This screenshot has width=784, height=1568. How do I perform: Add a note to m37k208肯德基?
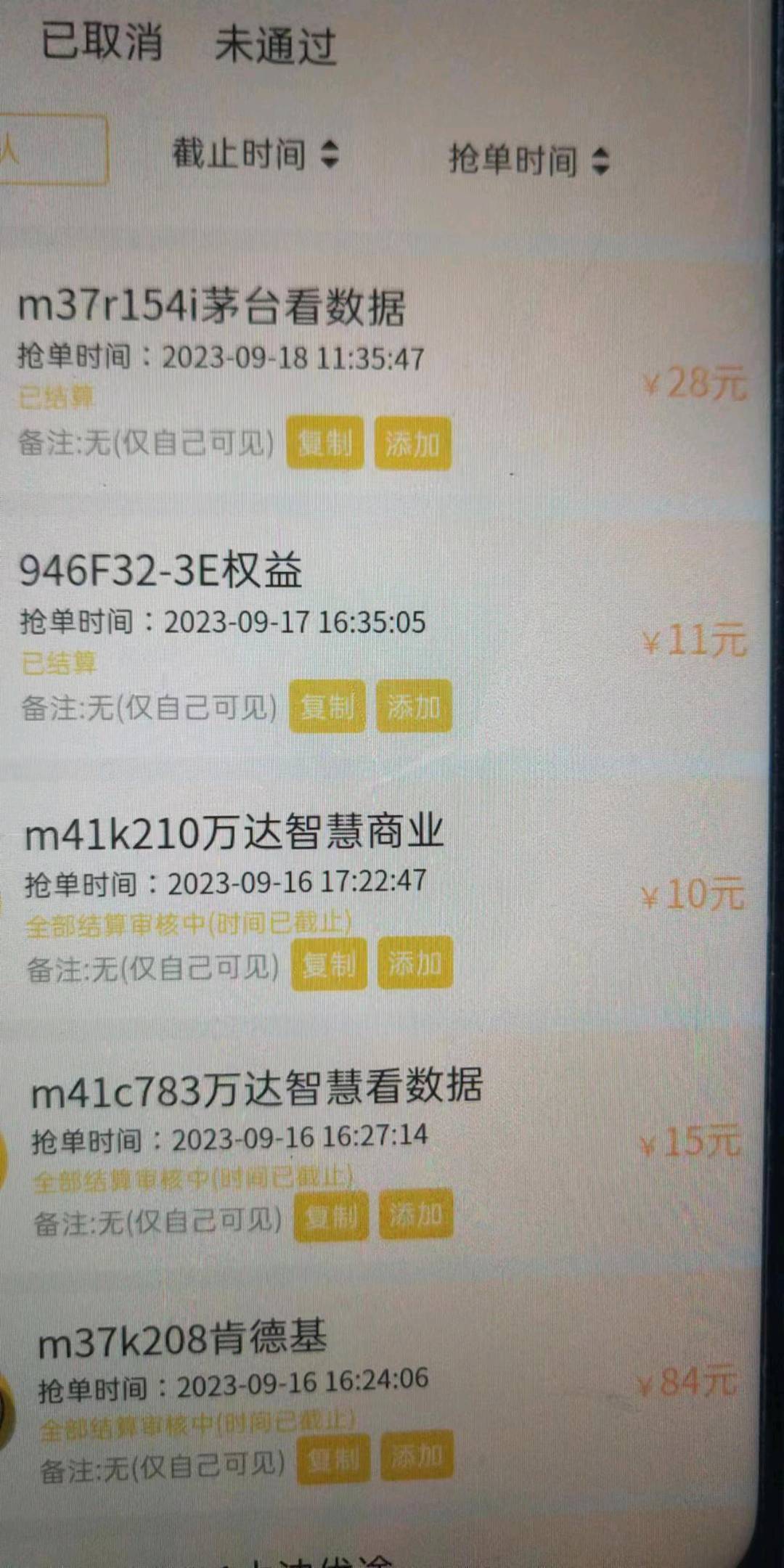[x=417, y=1455]
